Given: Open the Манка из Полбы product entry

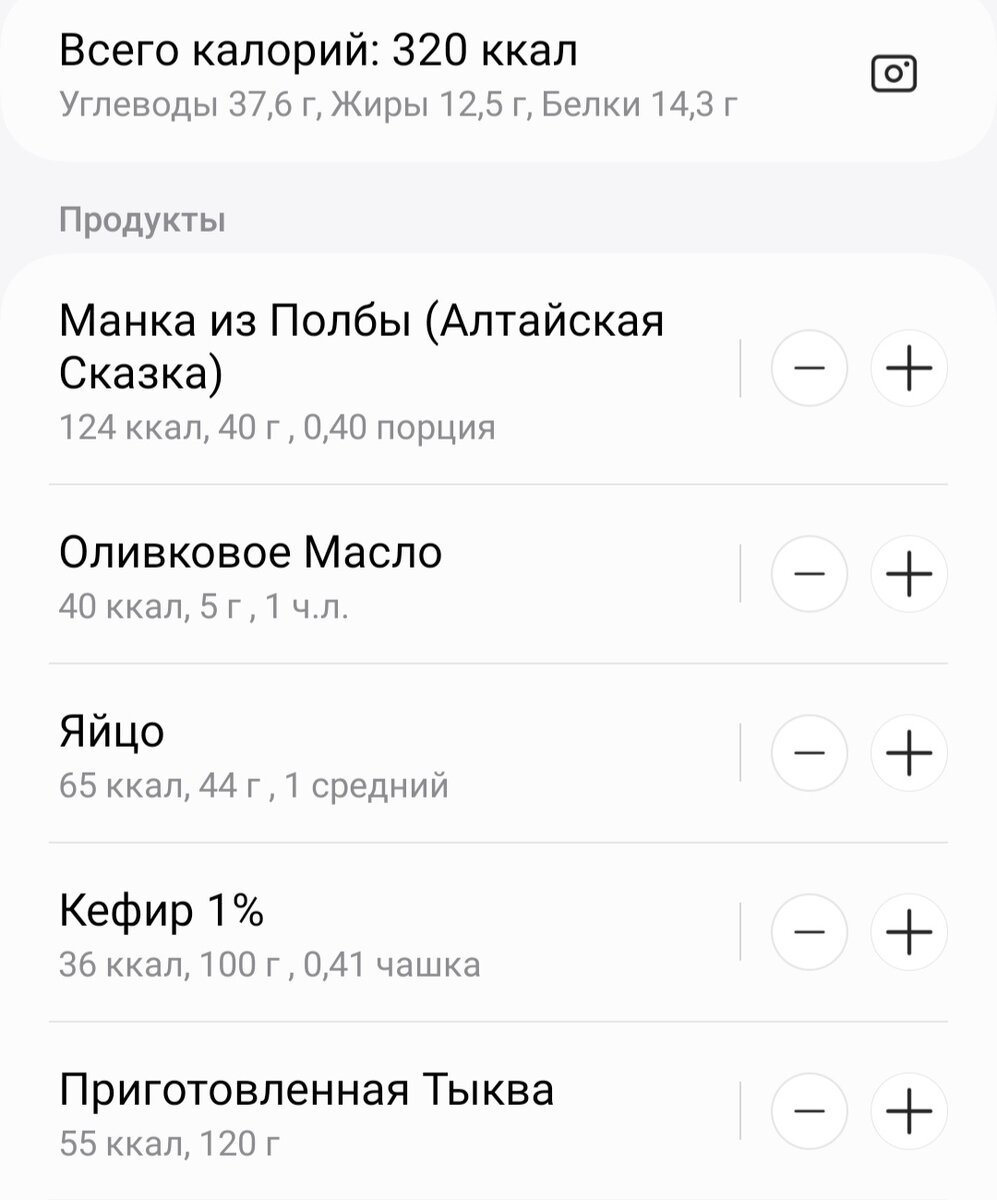Looking at the screenshot, I should coord(360,370).
